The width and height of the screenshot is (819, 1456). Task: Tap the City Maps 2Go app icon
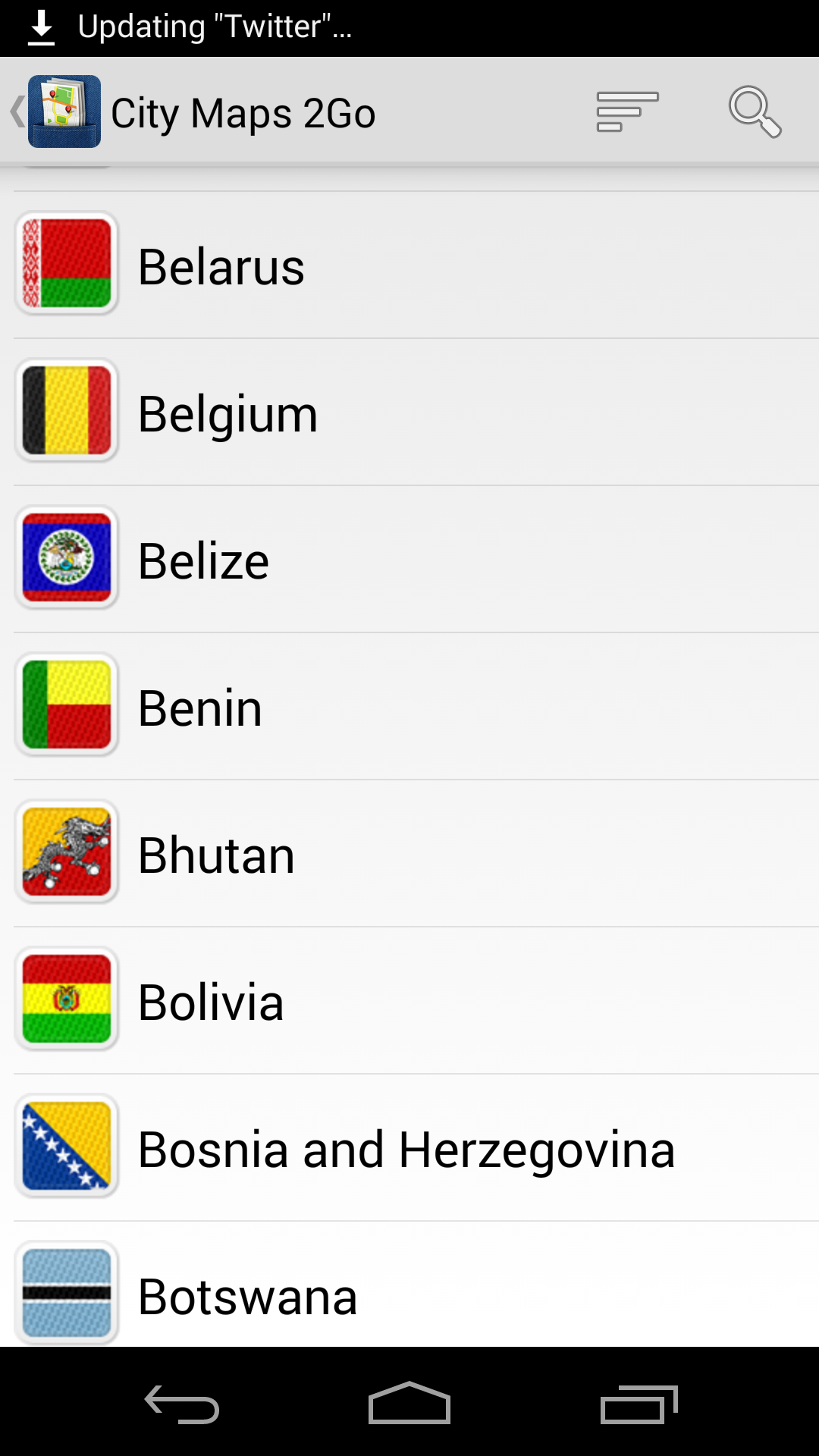click(x=64, y=111)
